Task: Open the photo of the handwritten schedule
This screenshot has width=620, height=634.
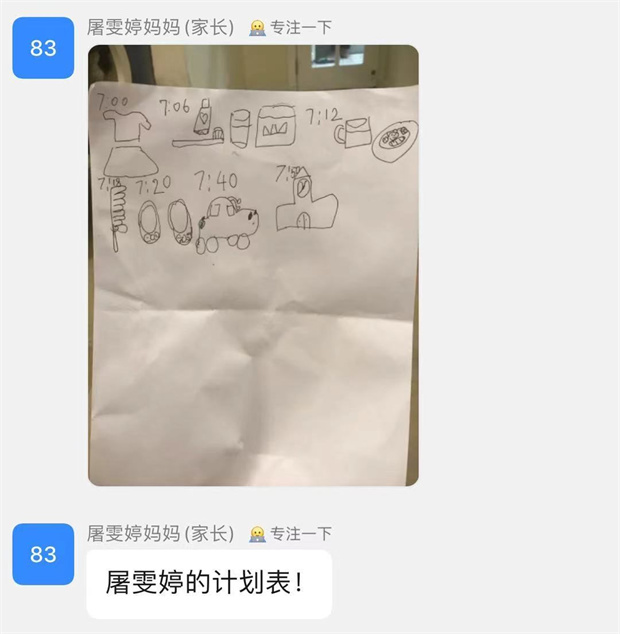Action: coord(253,266)
